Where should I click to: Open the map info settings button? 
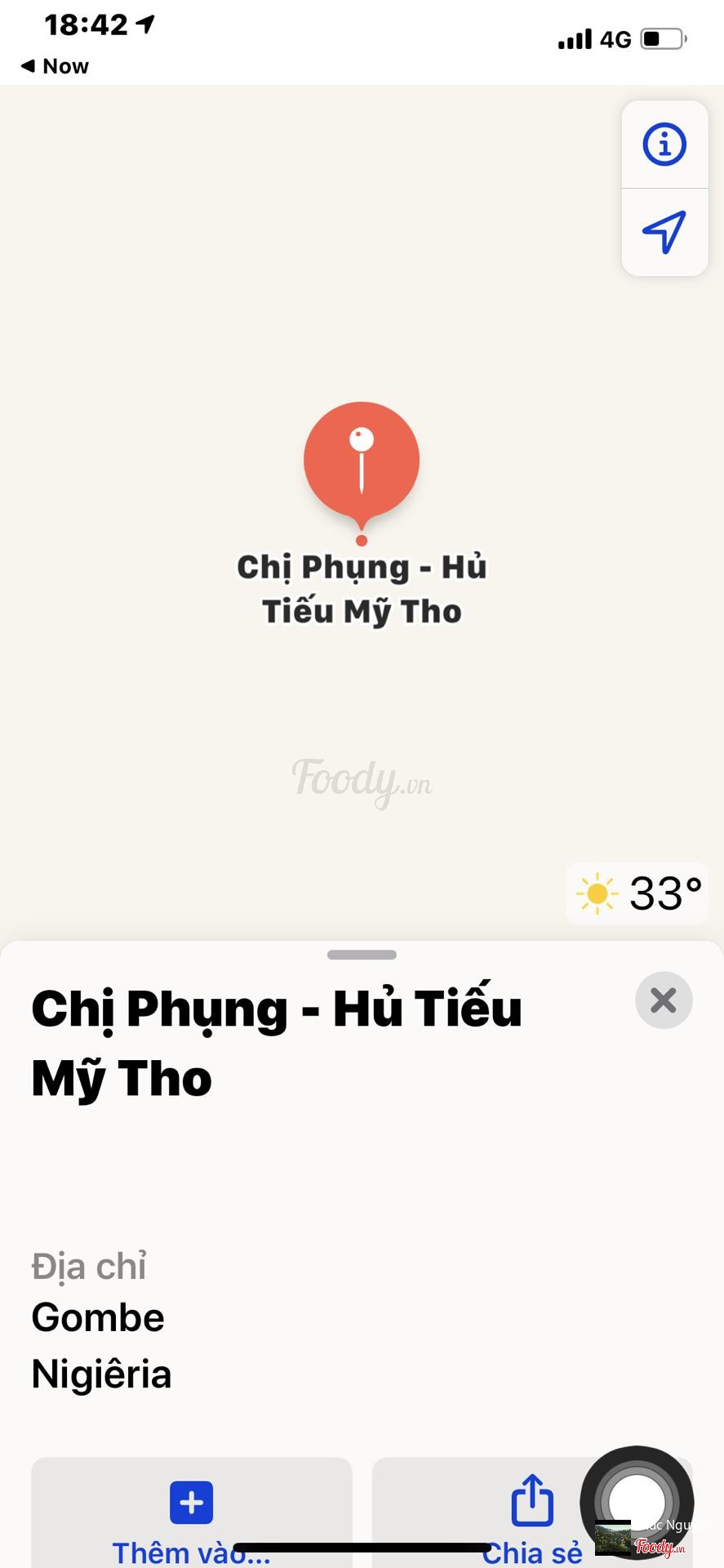[x=664, y=145]
